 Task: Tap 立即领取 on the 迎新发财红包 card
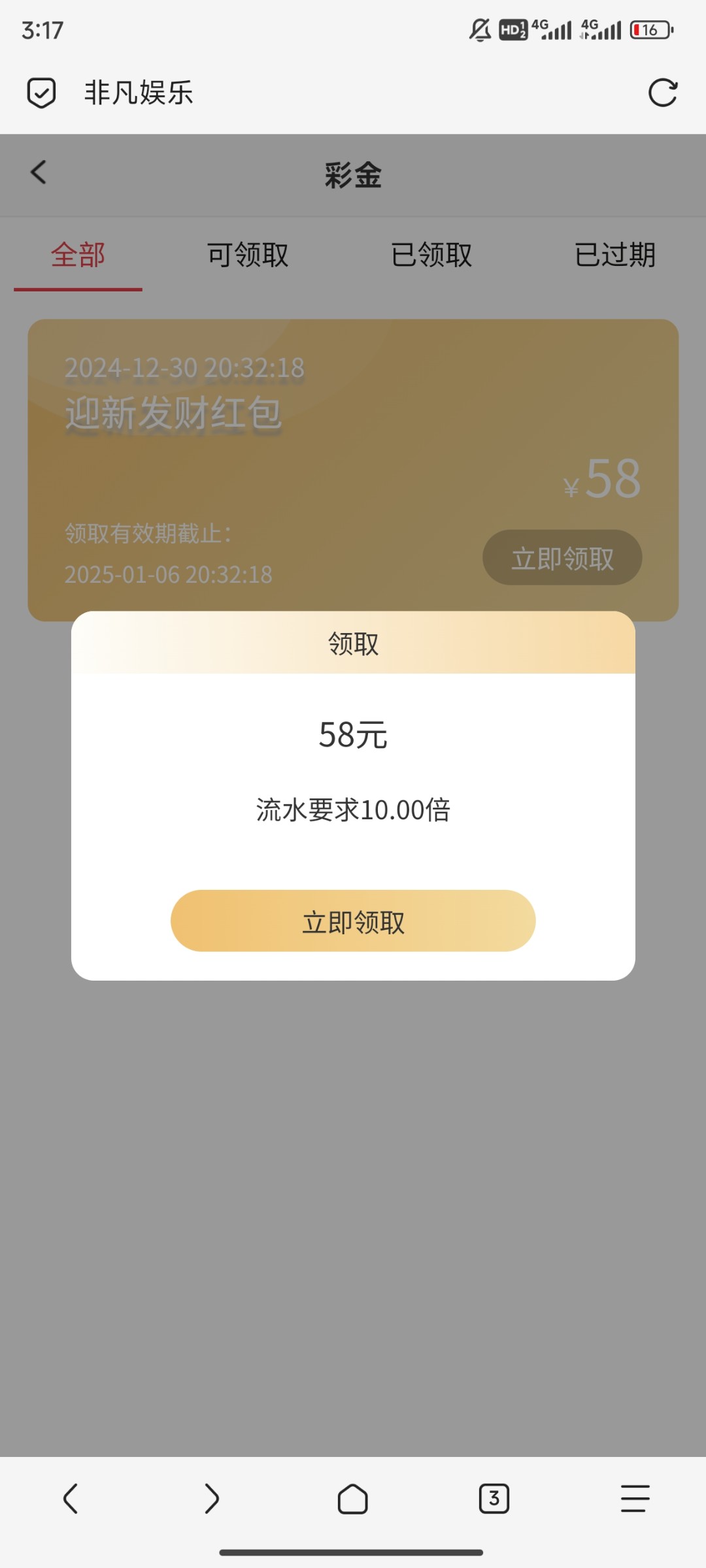click(x=562, y=557)
